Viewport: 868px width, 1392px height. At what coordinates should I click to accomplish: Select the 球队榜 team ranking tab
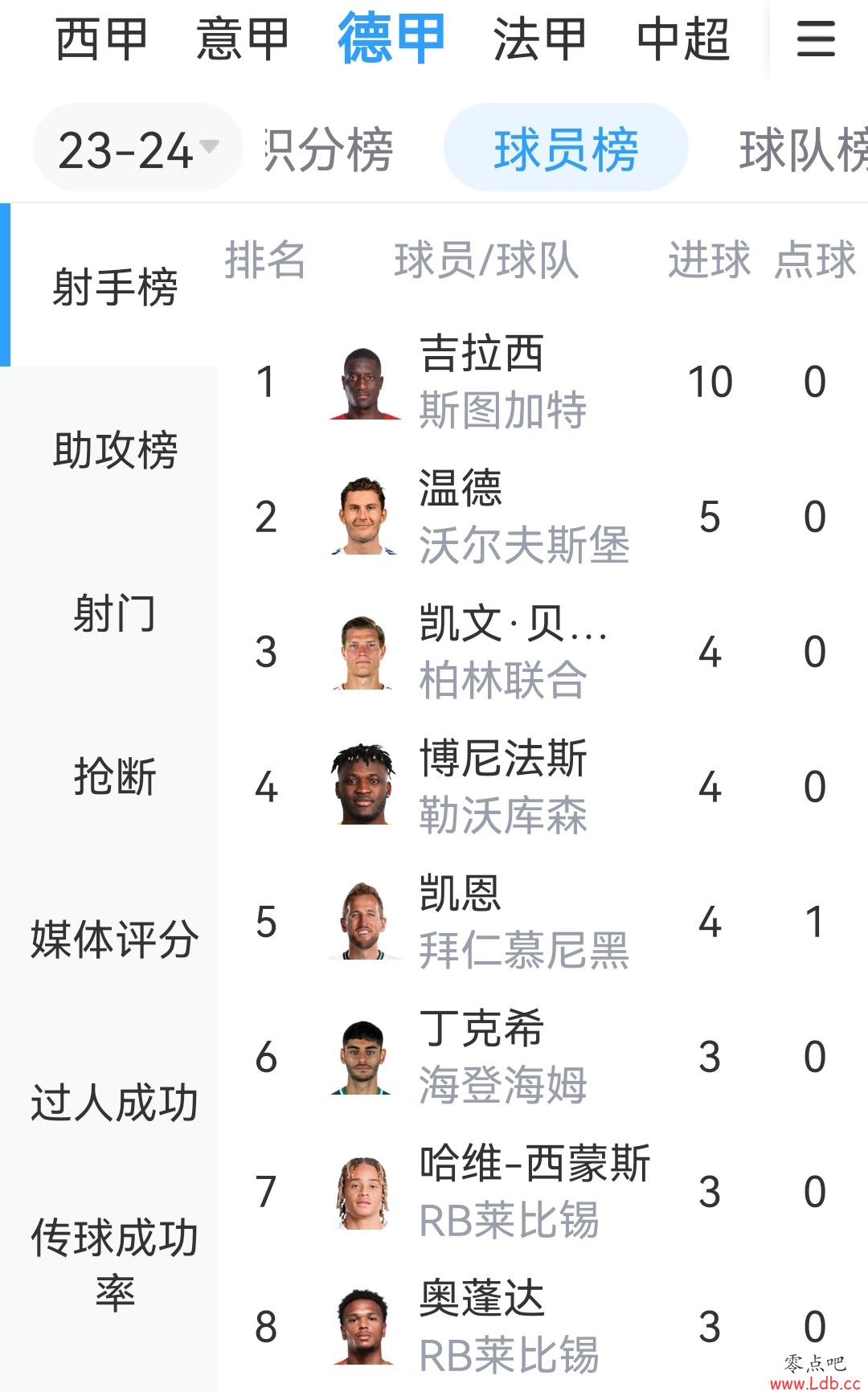click(x=804, y=149)
